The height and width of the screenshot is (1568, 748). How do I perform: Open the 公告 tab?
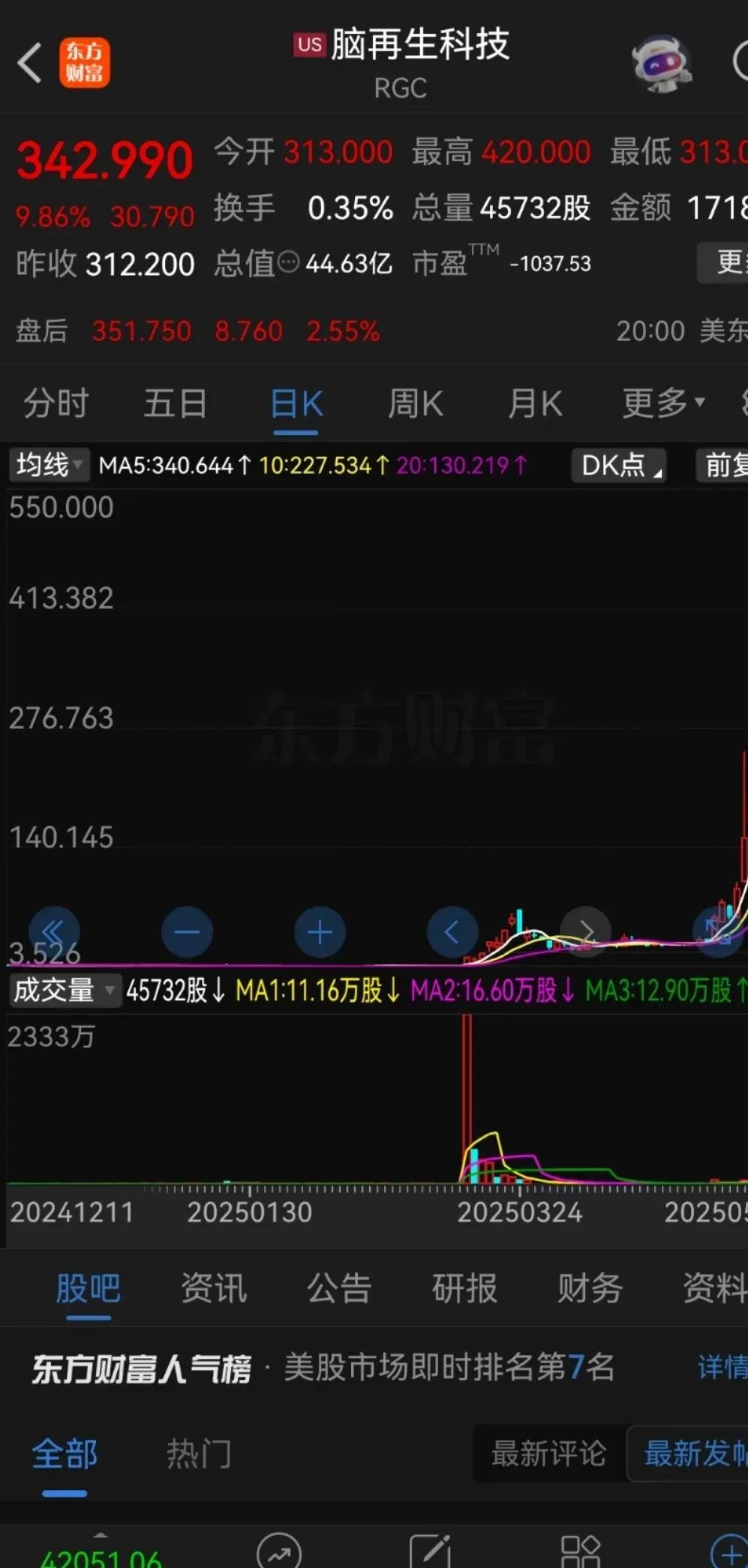tap(339, 1288)
